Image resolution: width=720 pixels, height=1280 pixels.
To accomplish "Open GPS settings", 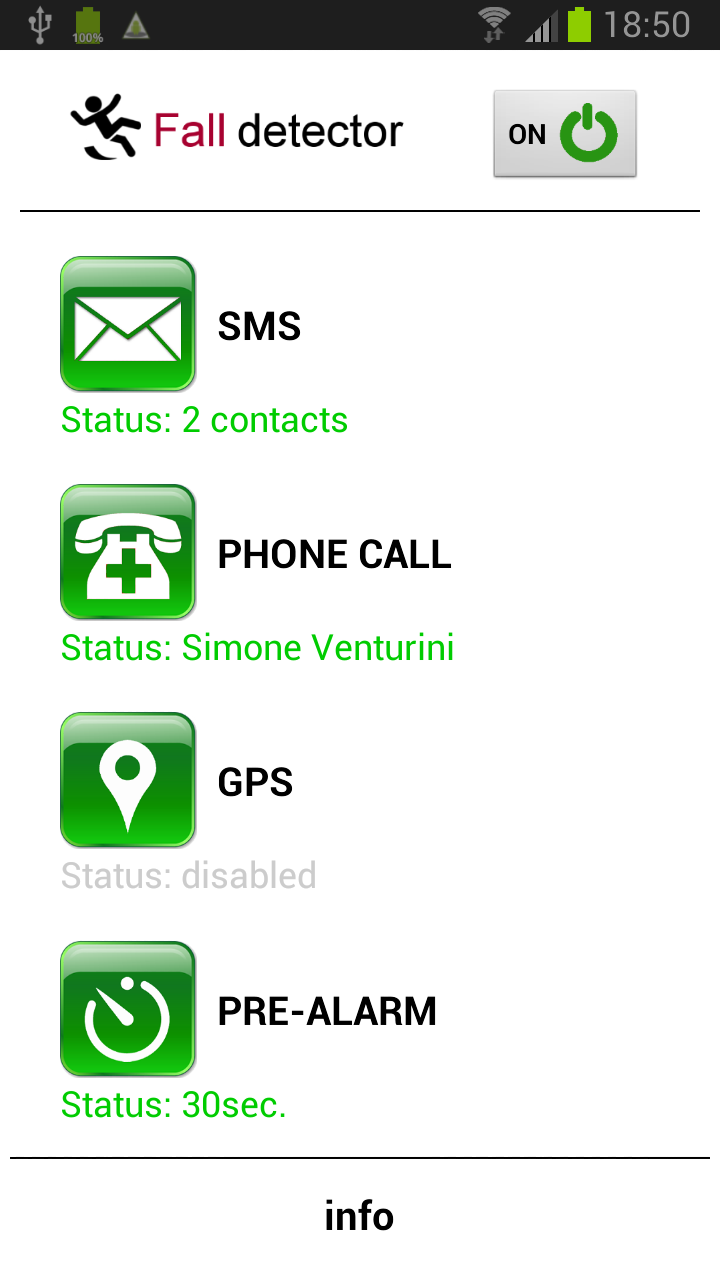I will pos(128,780).
